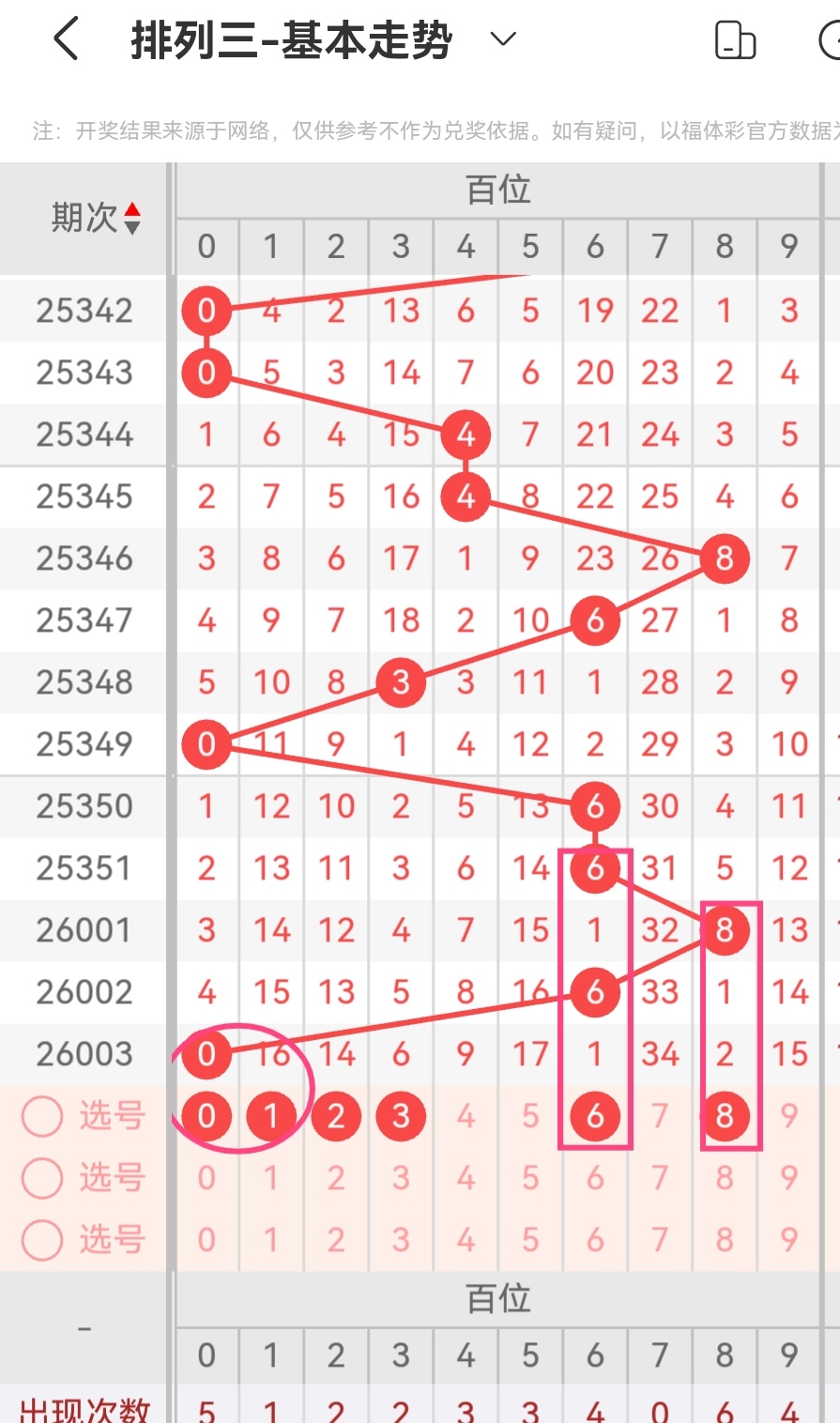
Task: Tap the back arrow in the top bar
Action: coord(63,38)
